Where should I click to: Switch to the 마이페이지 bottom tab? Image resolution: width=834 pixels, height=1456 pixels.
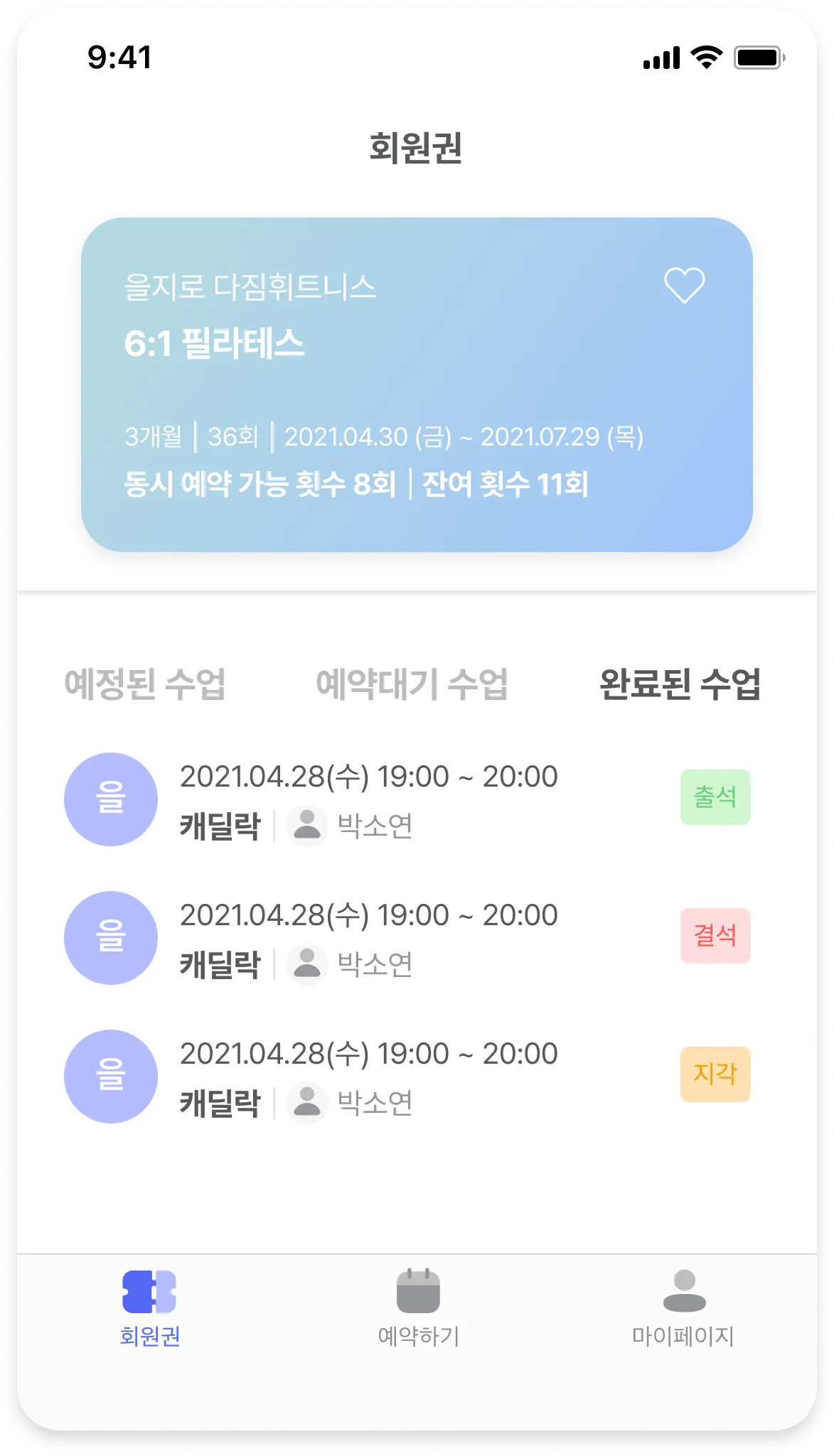[x=683, y=1309]
